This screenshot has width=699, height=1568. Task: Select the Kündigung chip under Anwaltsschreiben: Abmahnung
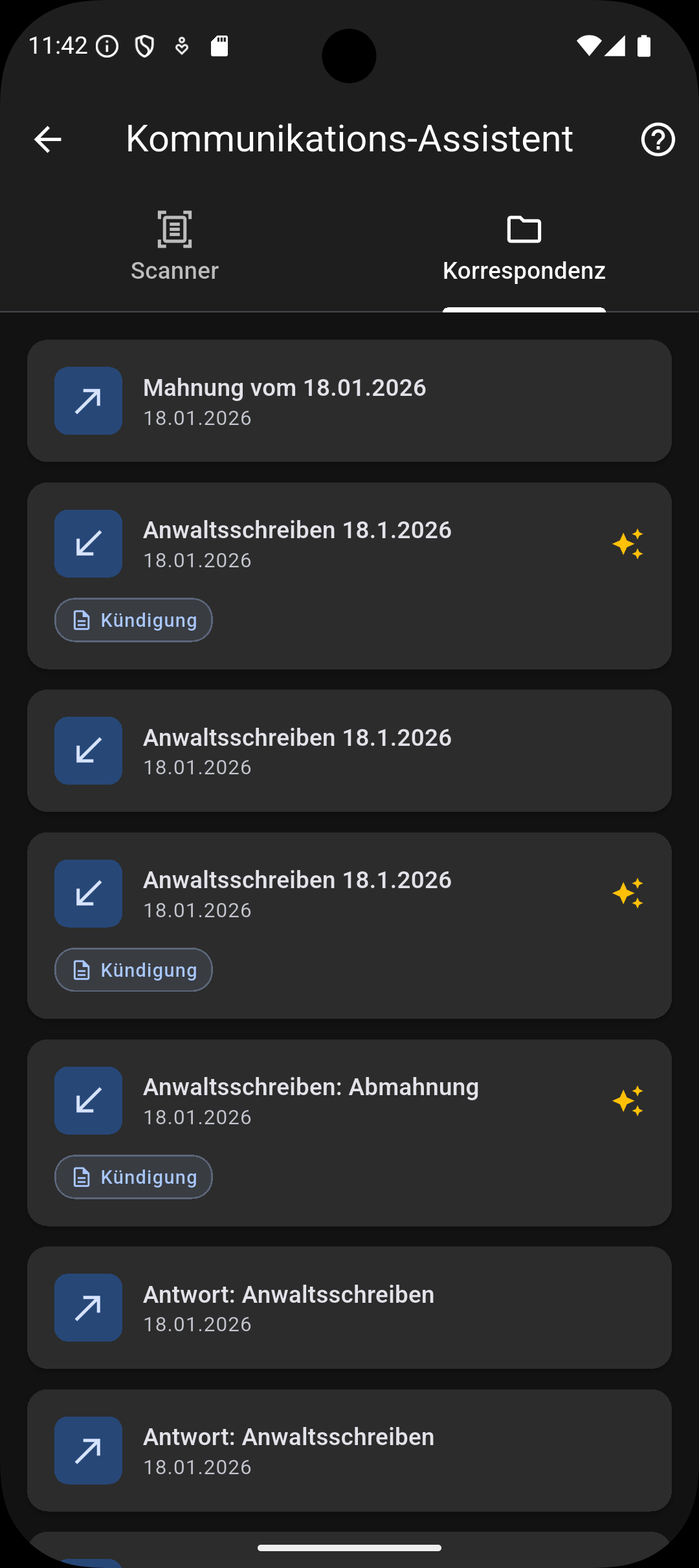tap(133, 1177)
